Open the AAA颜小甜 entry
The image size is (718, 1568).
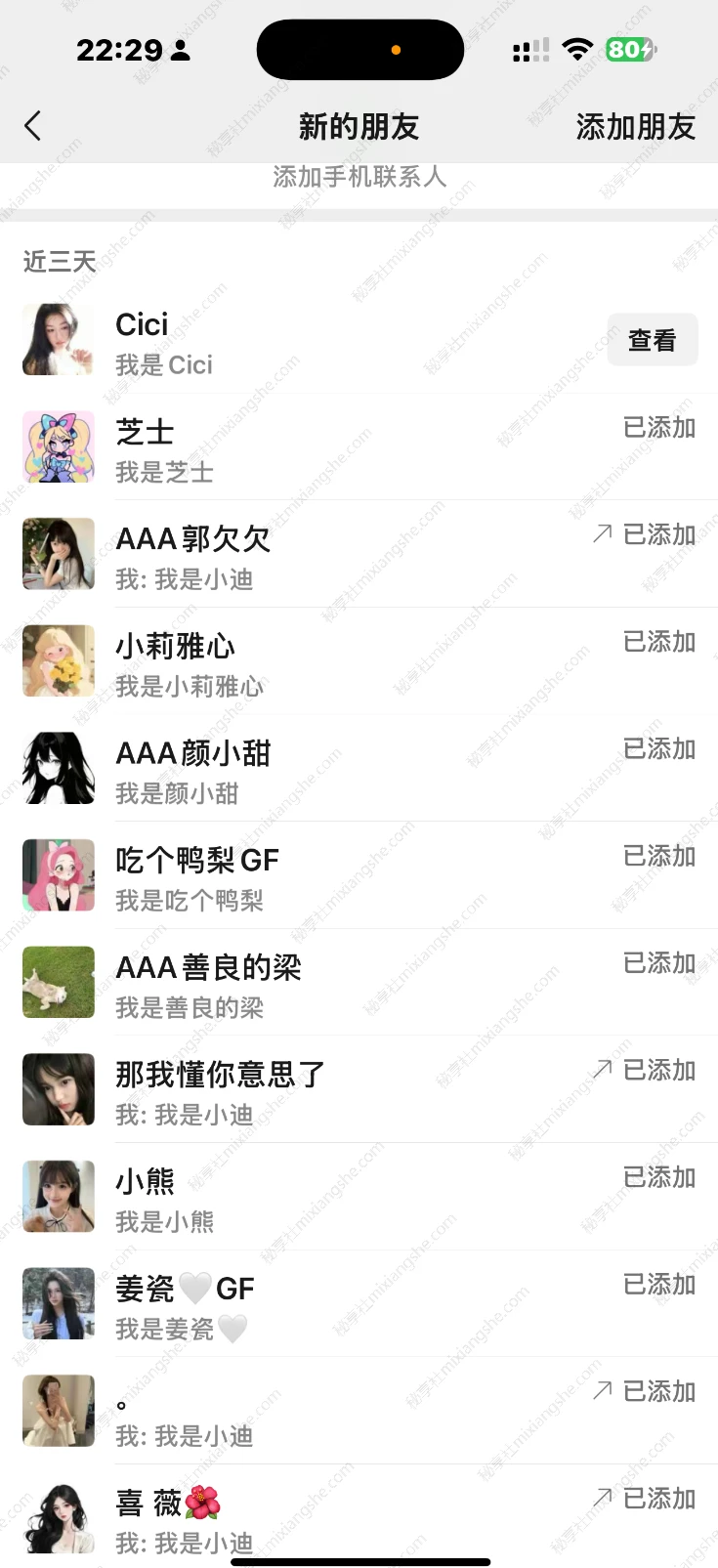click(x=359, y=769)
